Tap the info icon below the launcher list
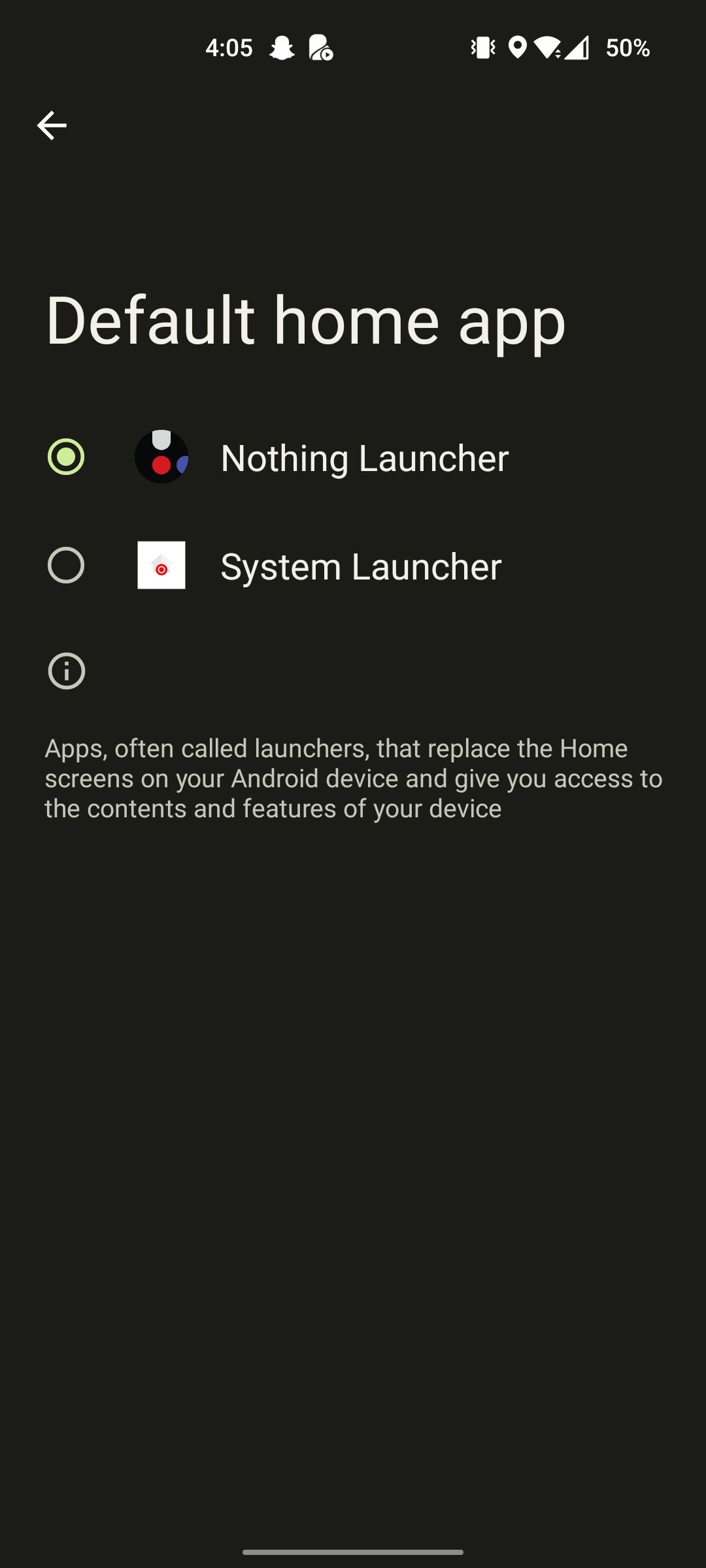706x1568 pixels. (x=66, y=670)
